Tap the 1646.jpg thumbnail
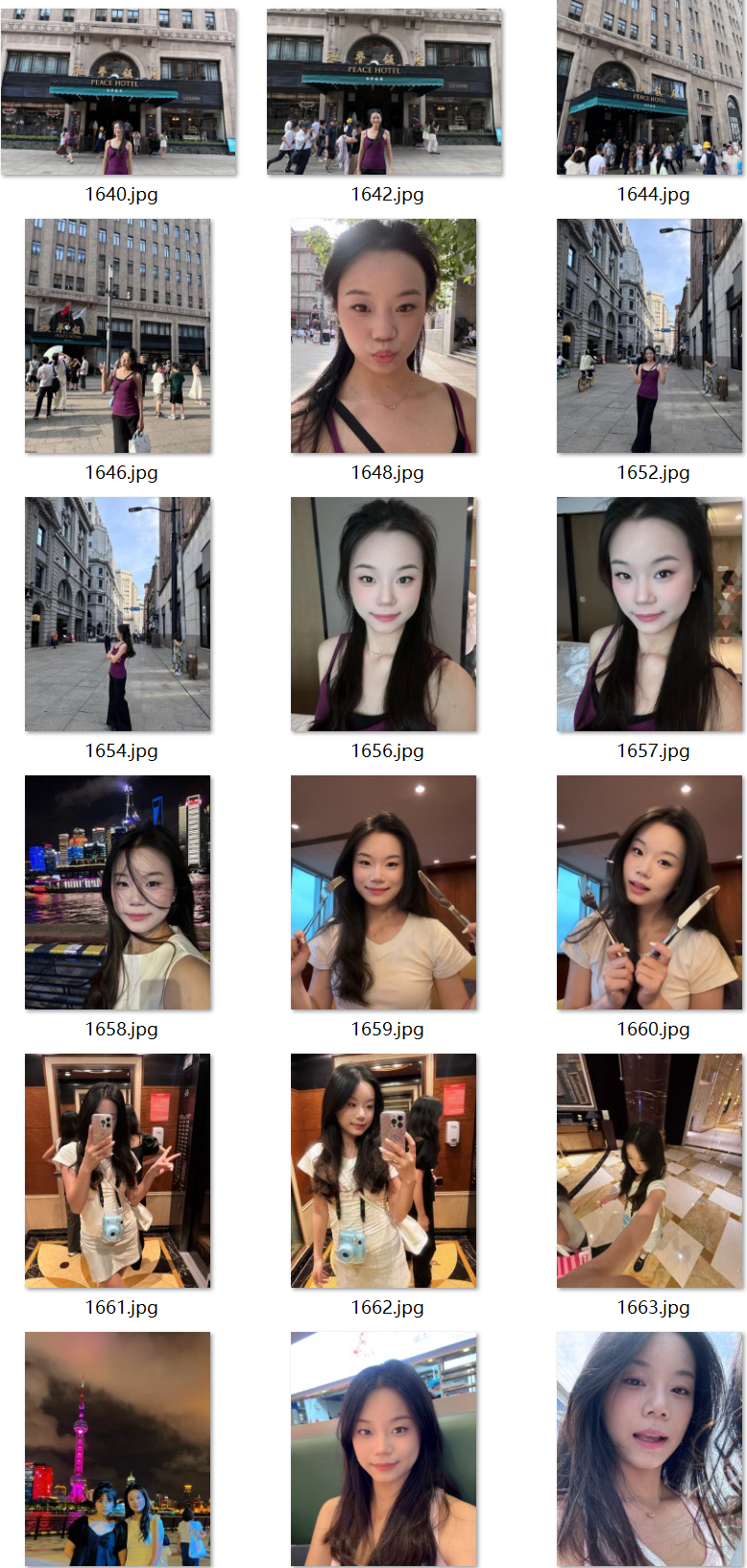The height and width of the screenshot is (1568, 747). pyautogui.click(x=118, y=336)
